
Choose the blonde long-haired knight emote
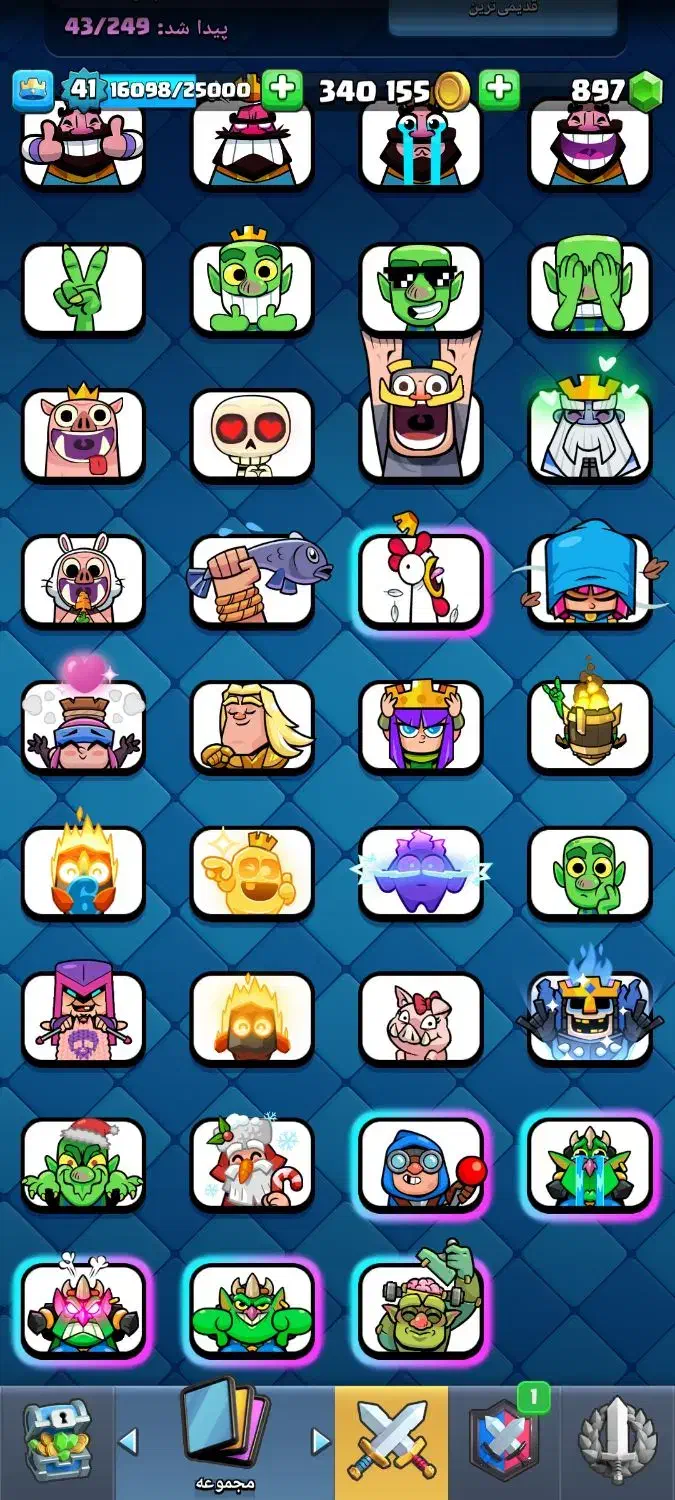click(252, 726)
